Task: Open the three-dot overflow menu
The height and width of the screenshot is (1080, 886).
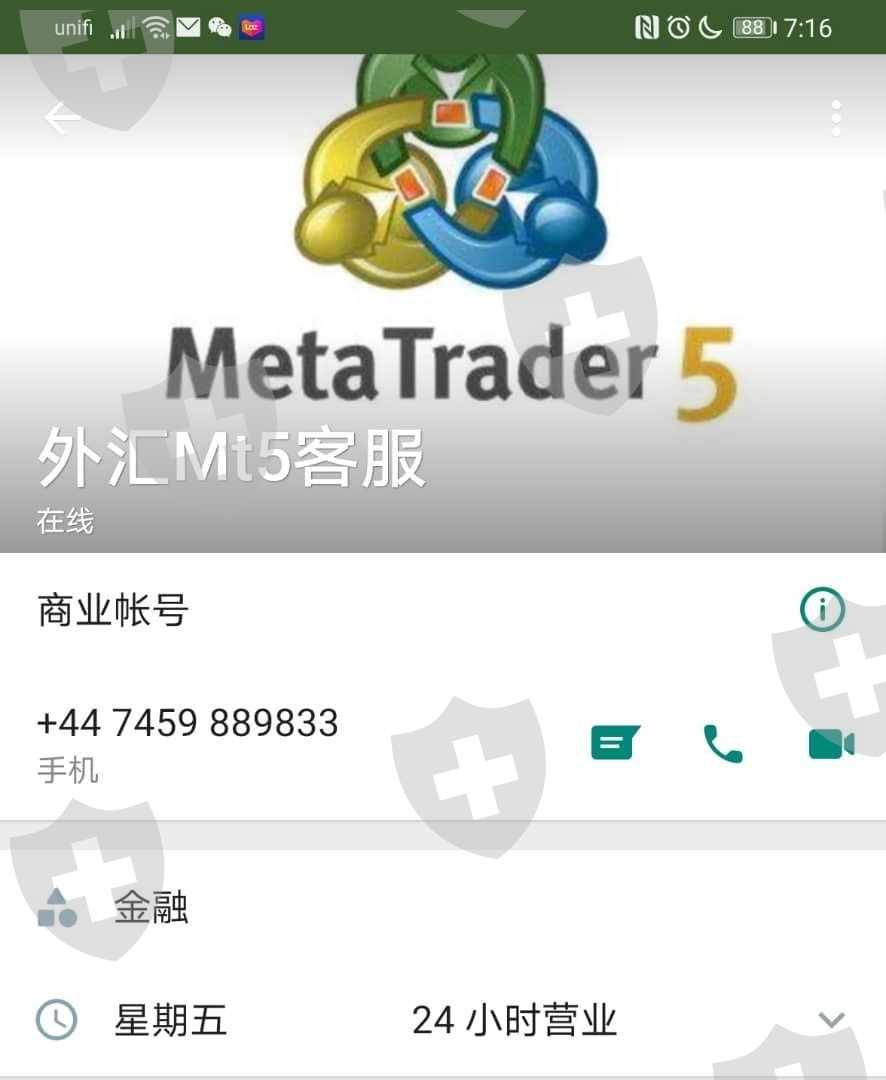Action: point(836,118)
